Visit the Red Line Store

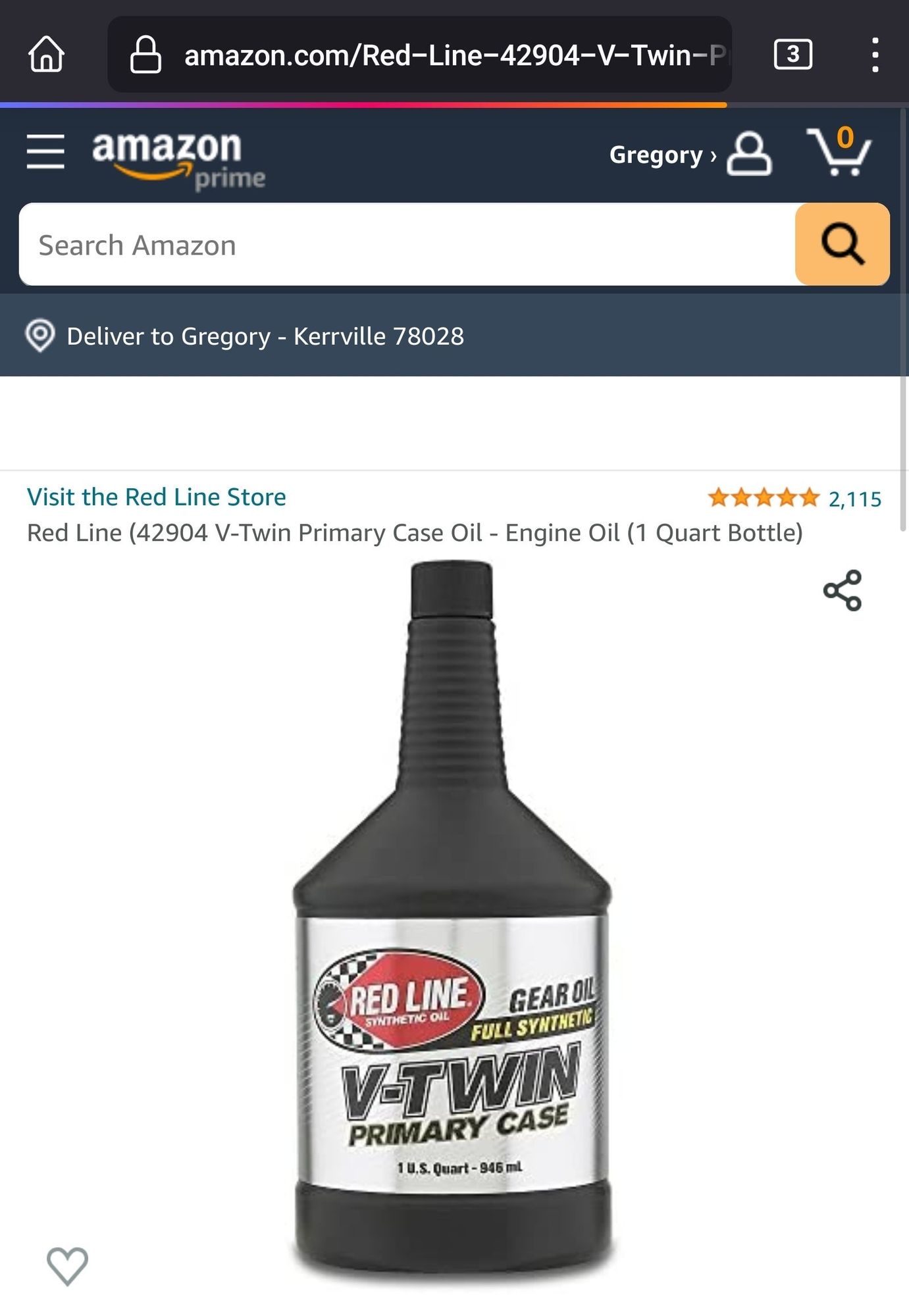pos(157,497)
